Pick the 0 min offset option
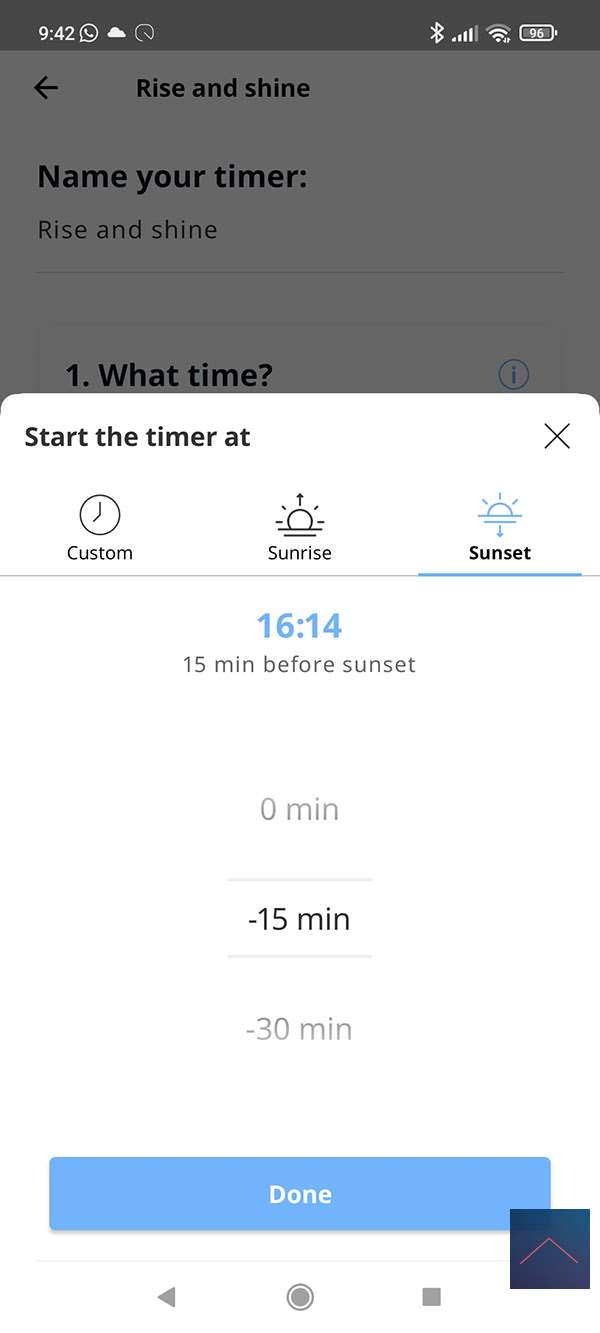The width and height of the screenshot is (600, 1333). pos(300,809)
